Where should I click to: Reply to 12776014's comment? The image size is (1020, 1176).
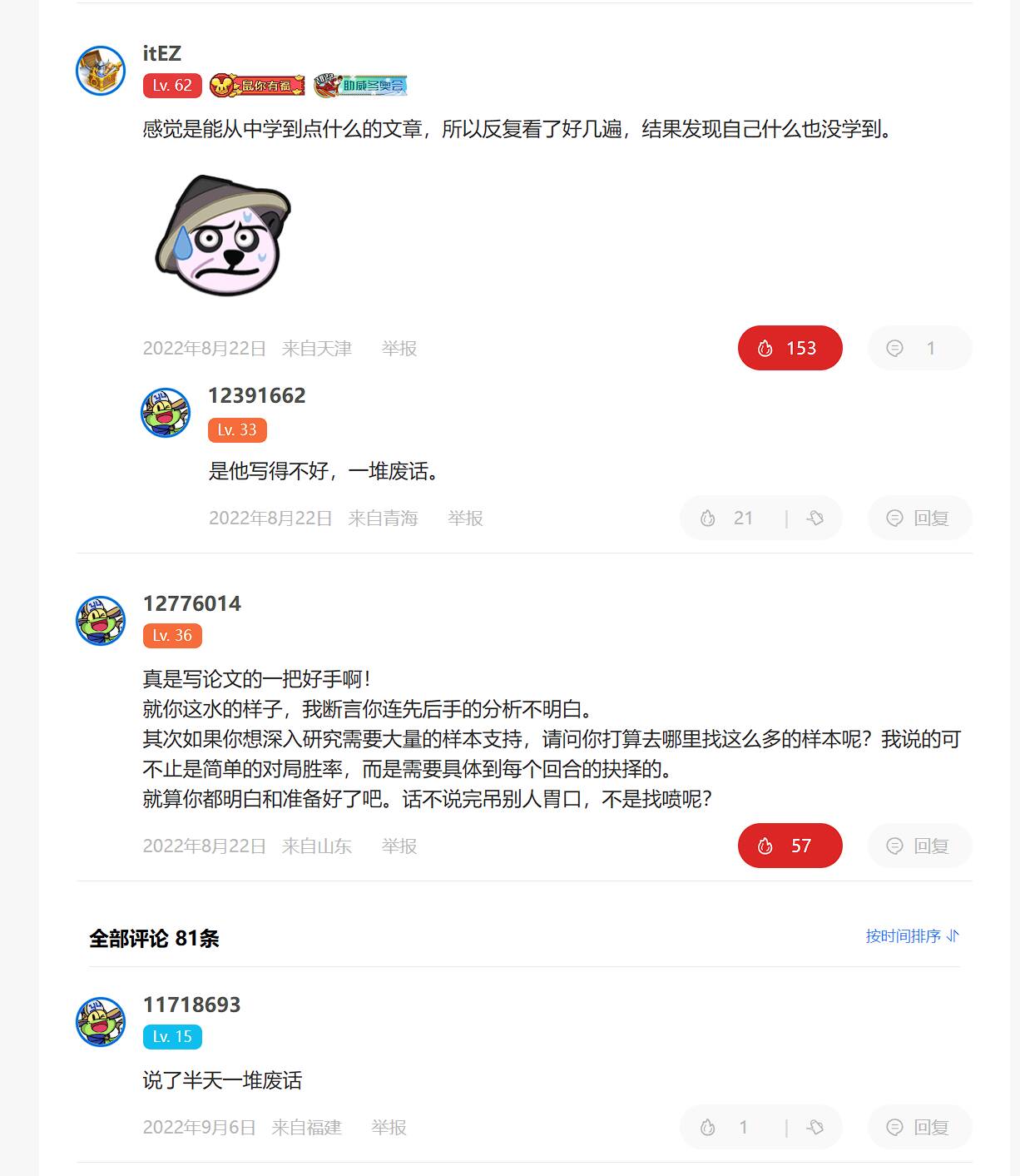(x=919, y=846)
